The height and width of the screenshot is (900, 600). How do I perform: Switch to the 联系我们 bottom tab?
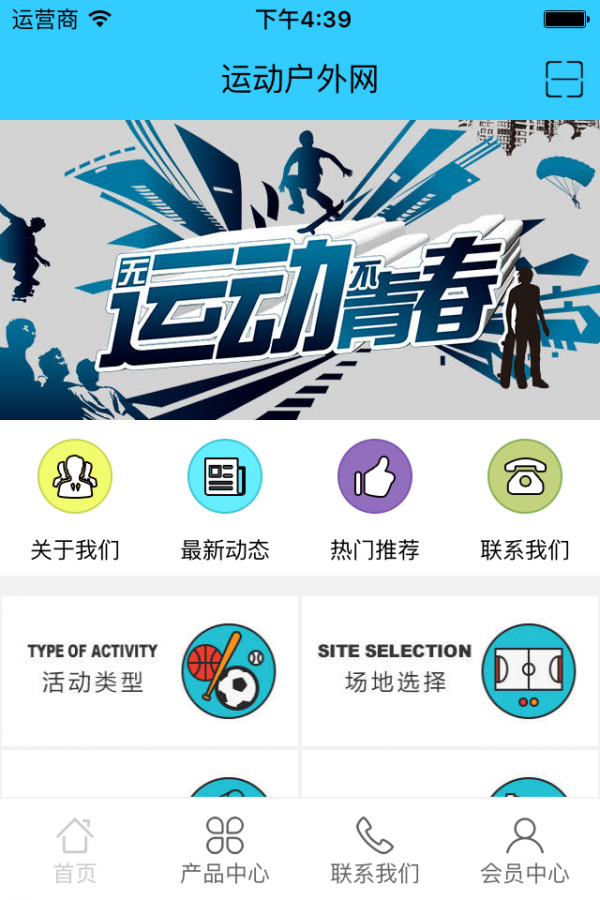click(x=375, y=850)
